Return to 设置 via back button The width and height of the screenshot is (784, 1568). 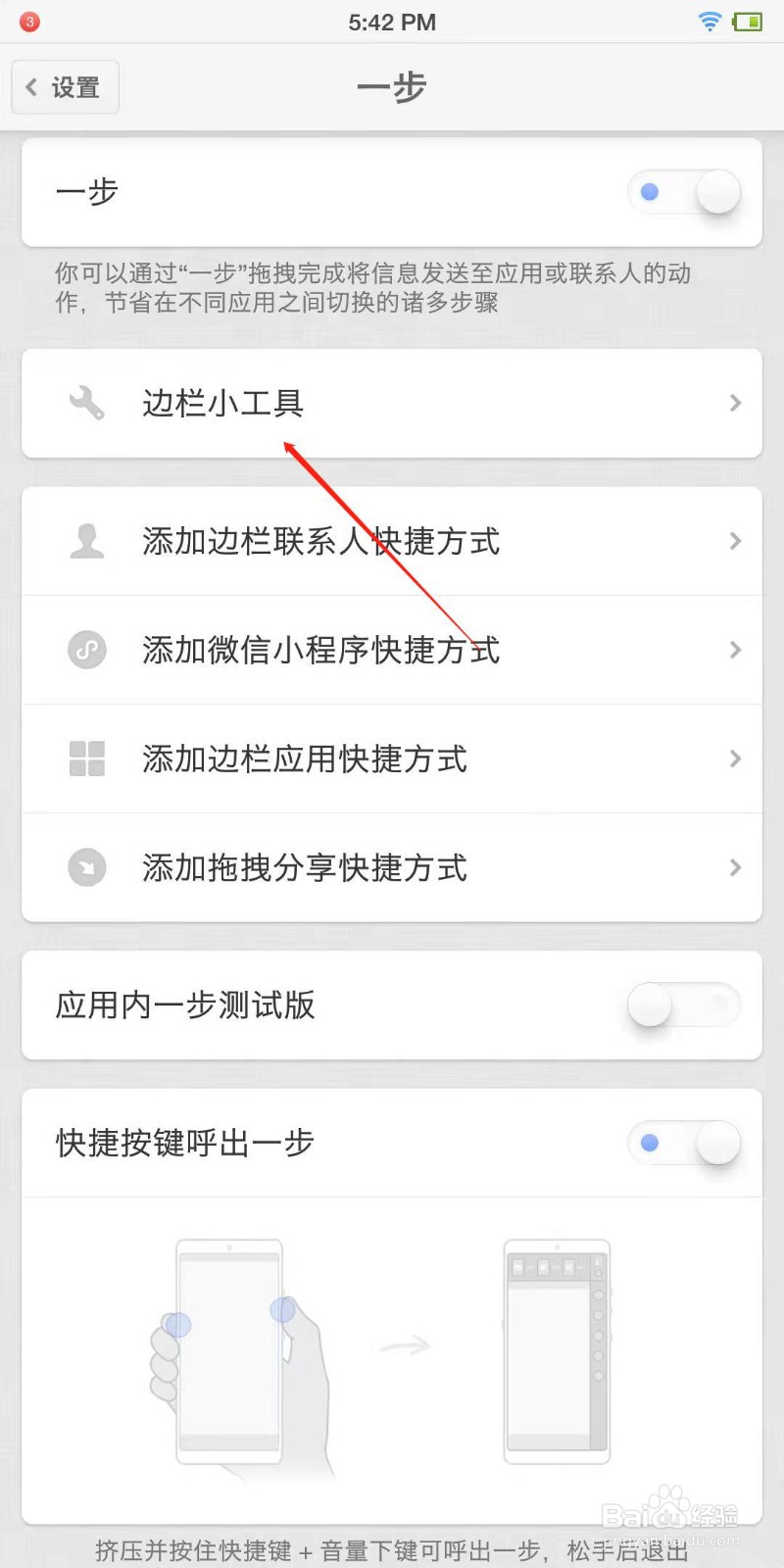pos(65,86)
